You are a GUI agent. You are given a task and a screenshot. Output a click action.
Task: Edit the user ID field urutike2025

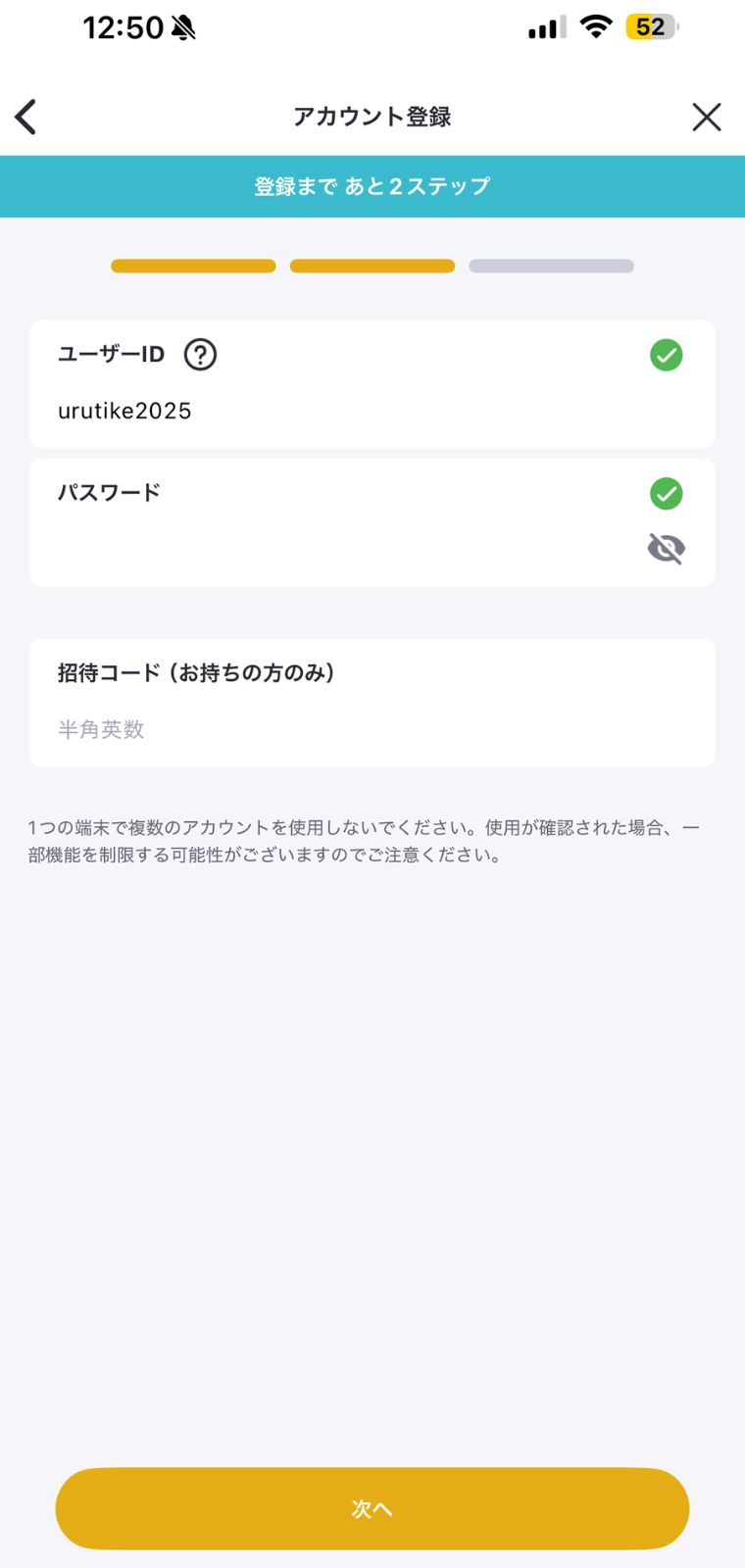(x=372, y=384)
